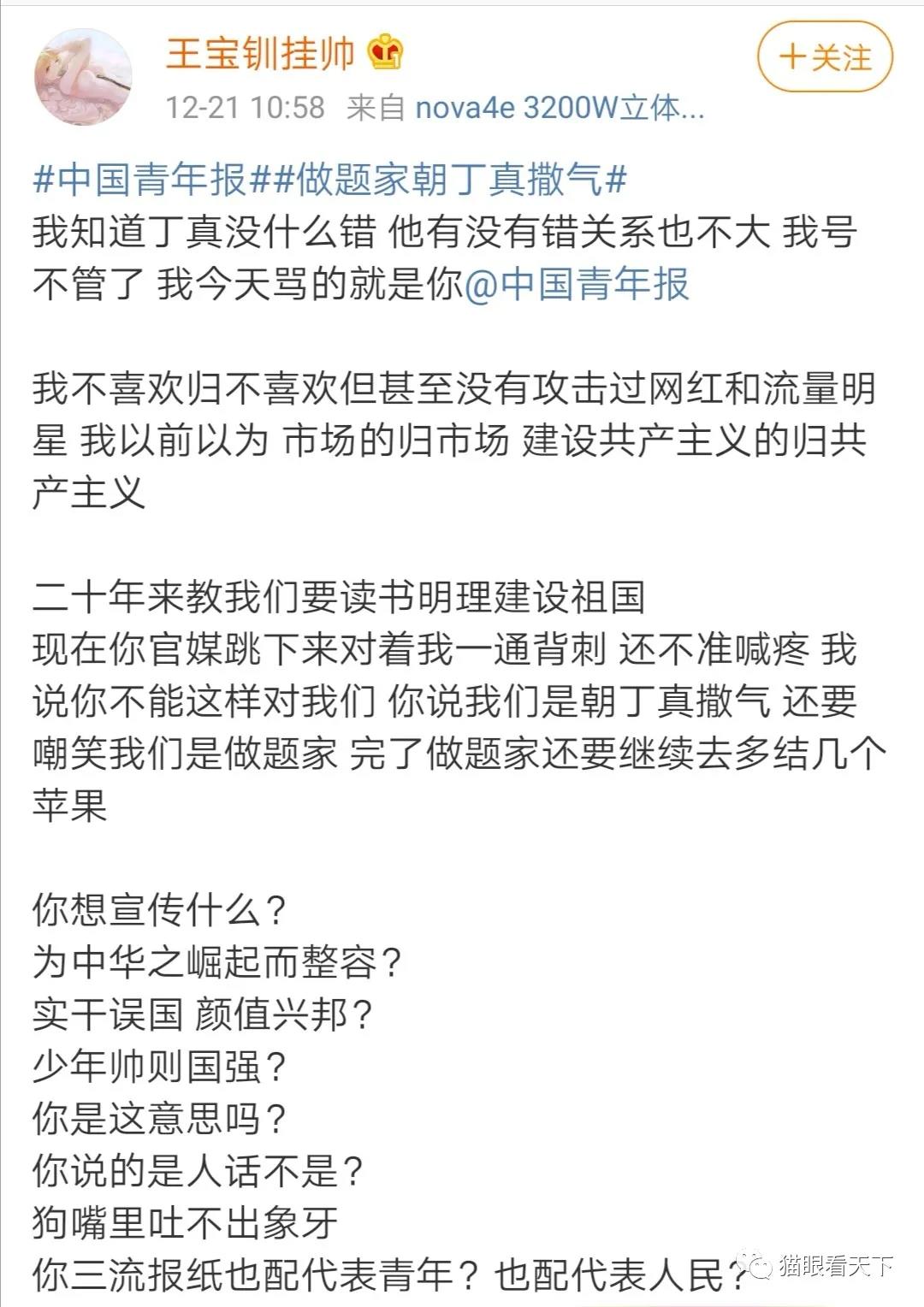Follow user 王宝钏挂帅 with 关注 button
The image size is (924, 1307).
pyautogui.click(x=825, y=57)
